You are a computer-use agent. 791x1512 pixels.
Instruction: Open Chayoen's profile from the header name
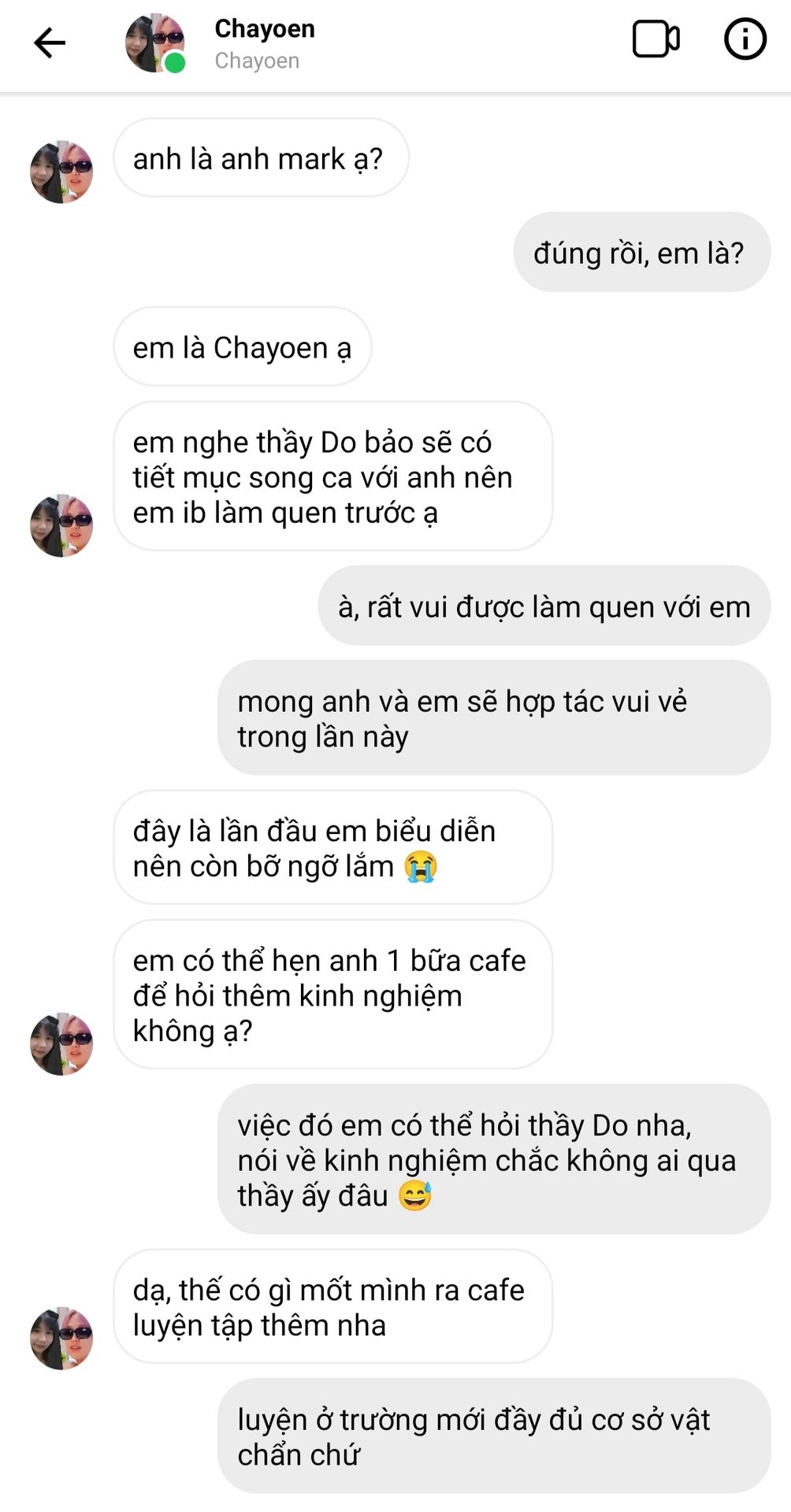click(265, 29)
